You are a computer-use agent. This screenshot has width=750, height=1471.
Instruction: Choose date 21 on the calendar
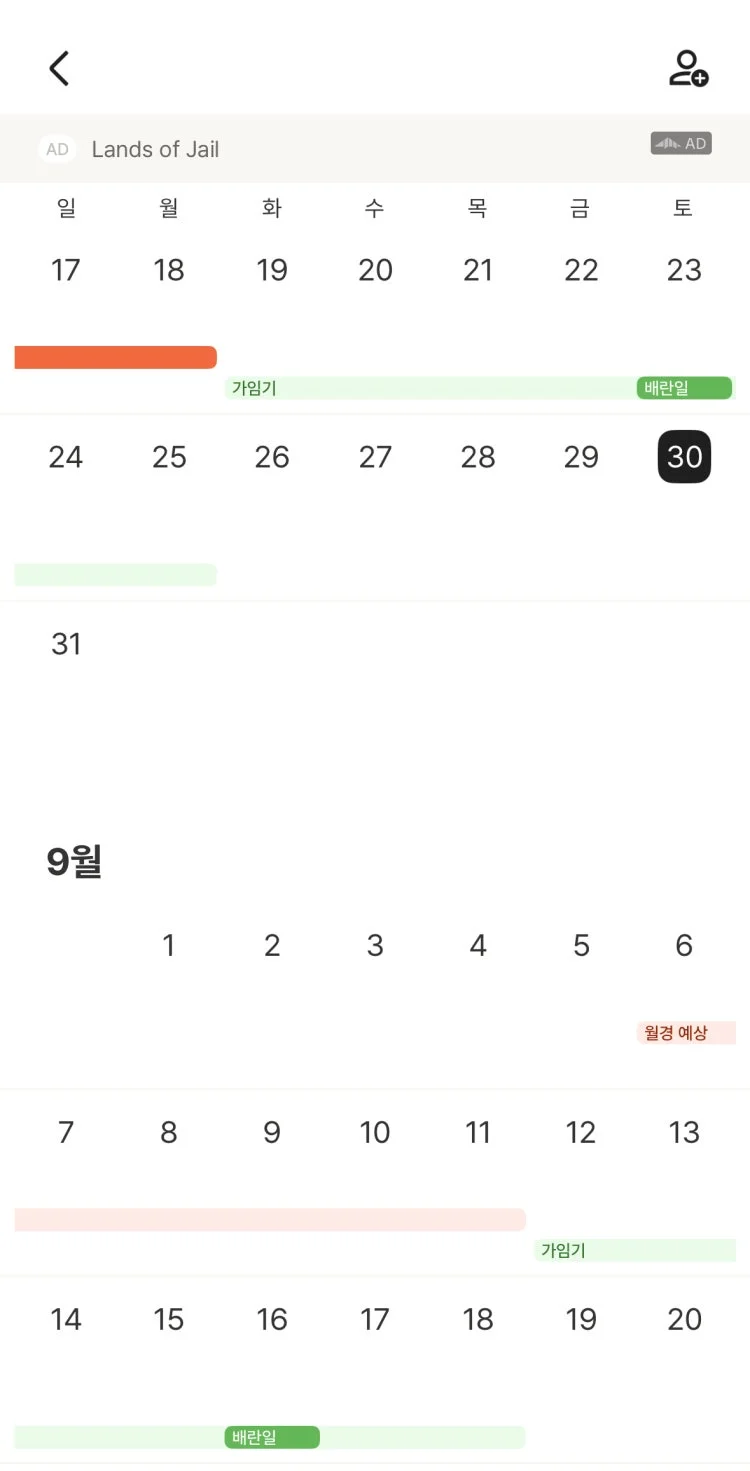pyautogui.click(x=478, y=271)
